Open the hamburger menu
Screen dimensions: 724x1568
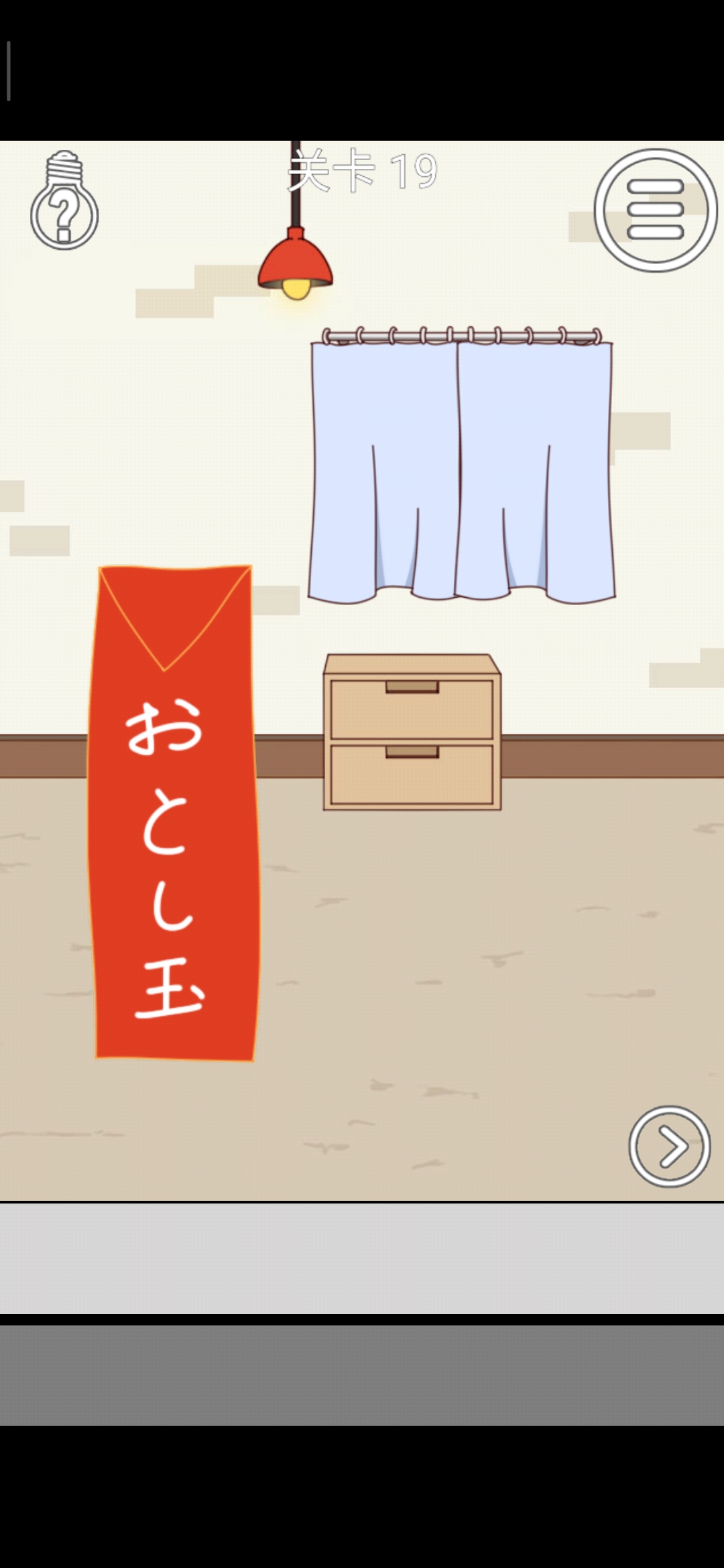pos(656,210)
